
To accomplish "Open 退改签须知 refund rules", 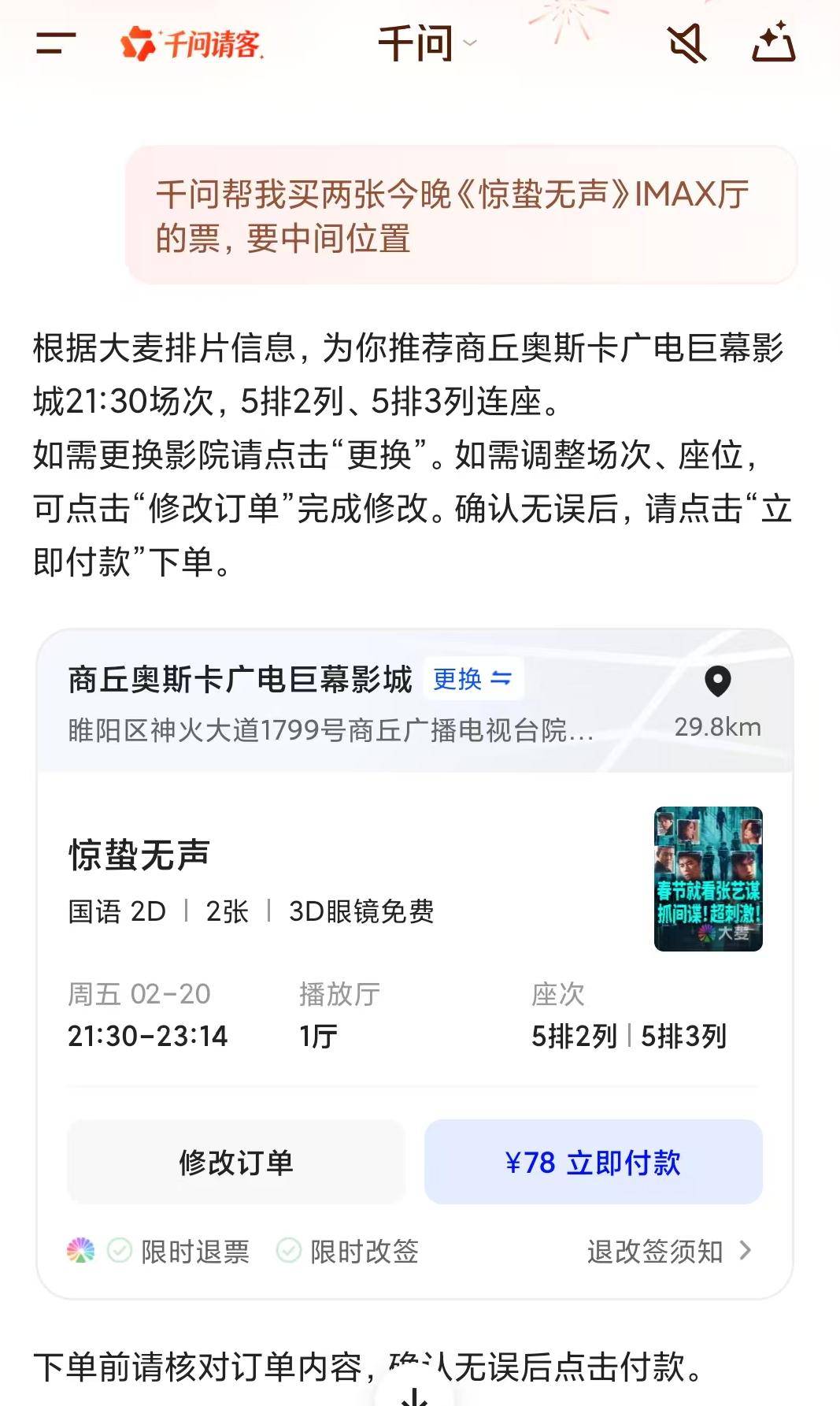I will click(x=669, y=1251).
